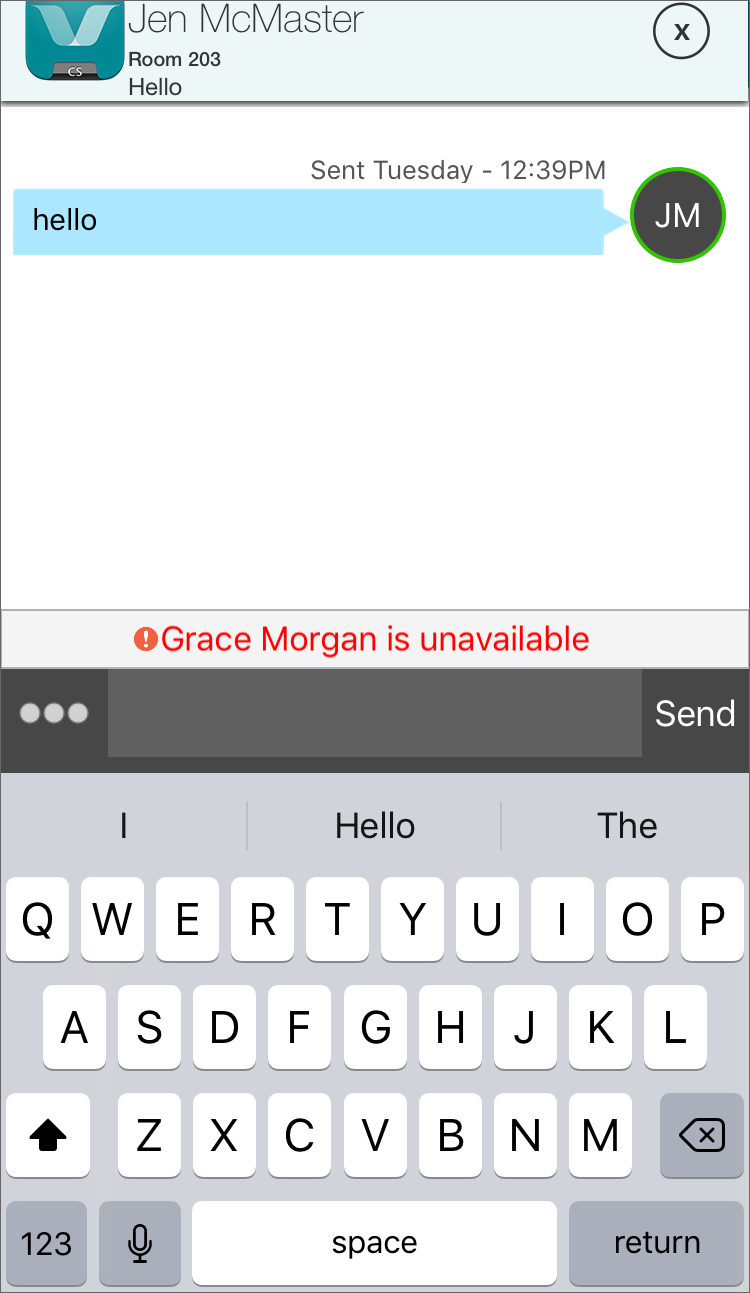Tap the shift key
750x1293 pixels.
48,1134
